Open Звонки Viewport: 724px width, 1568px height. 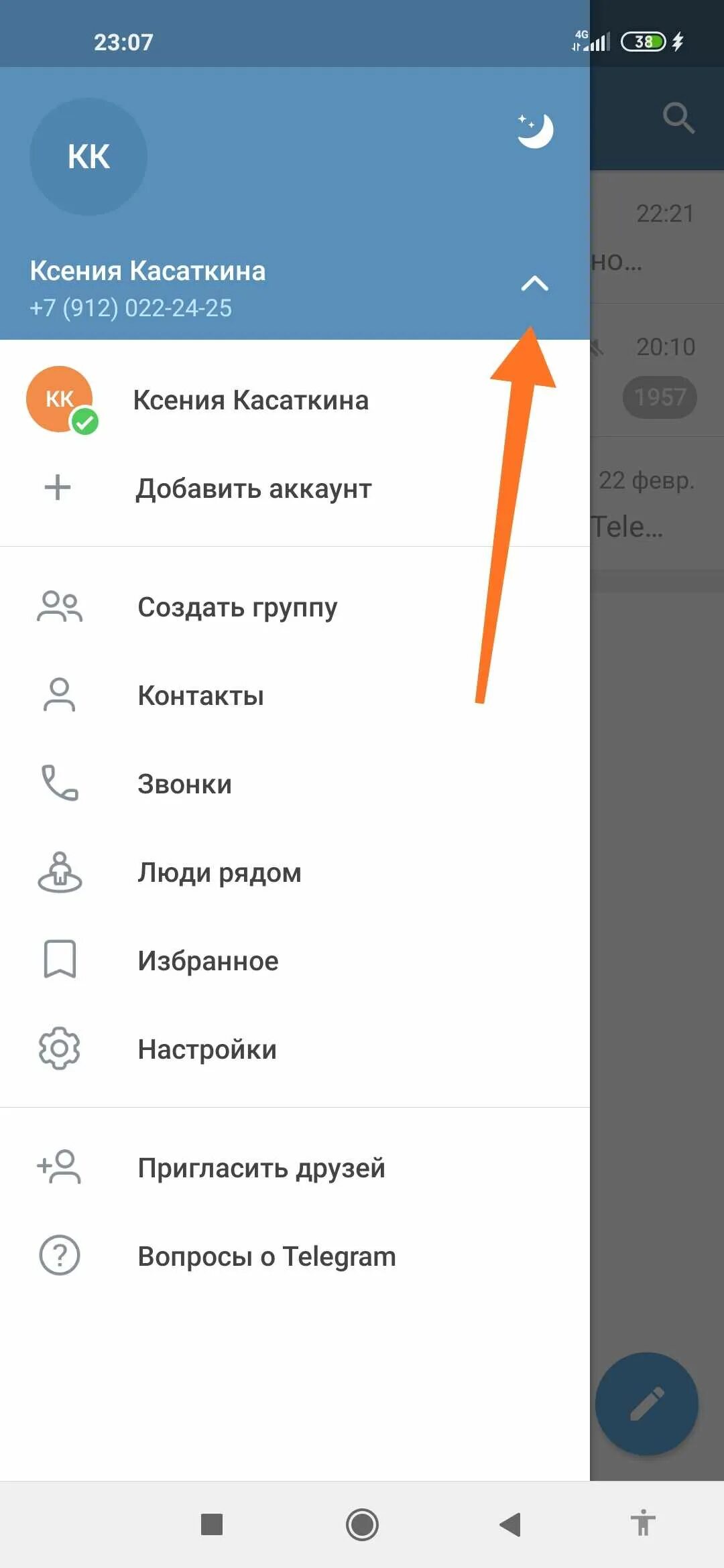coord(295,784)
